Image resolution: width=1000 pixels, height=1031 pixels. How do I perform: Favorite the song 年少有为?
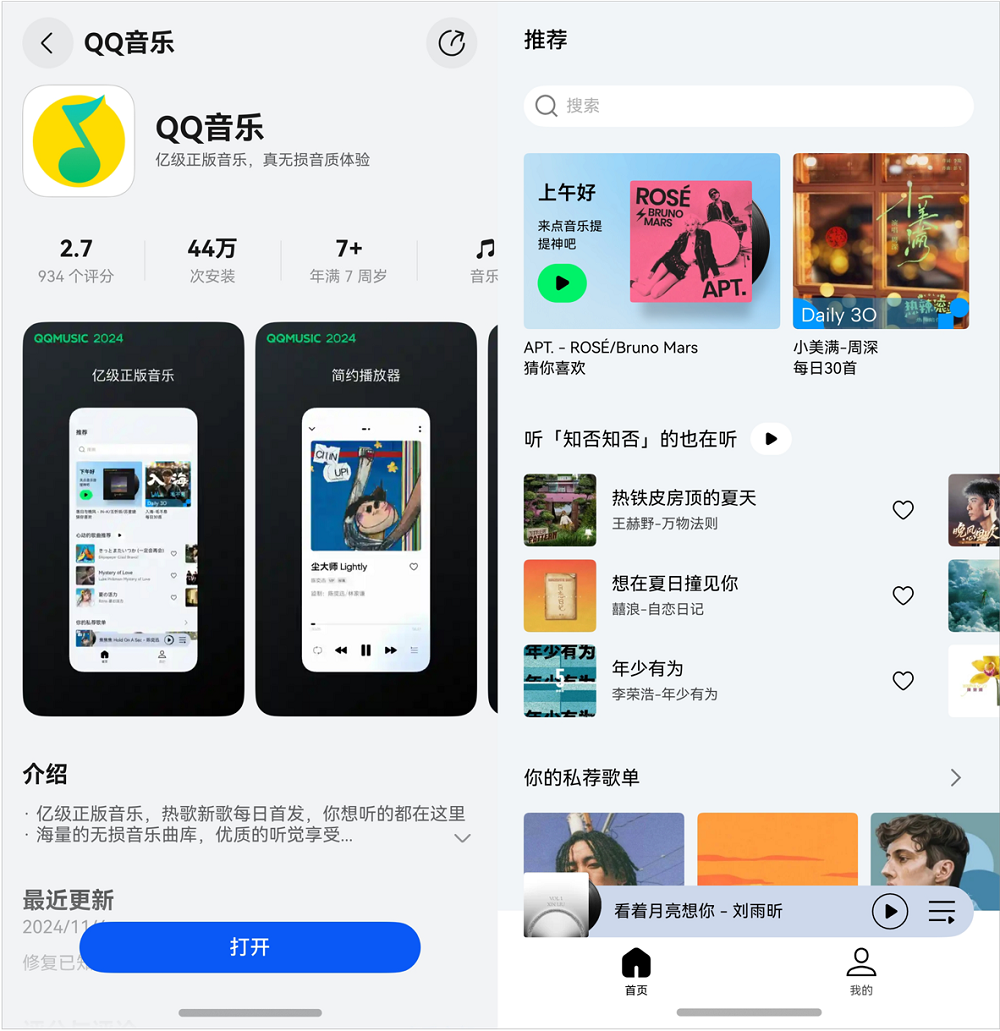pyautogui.click(x=903, y=680)
